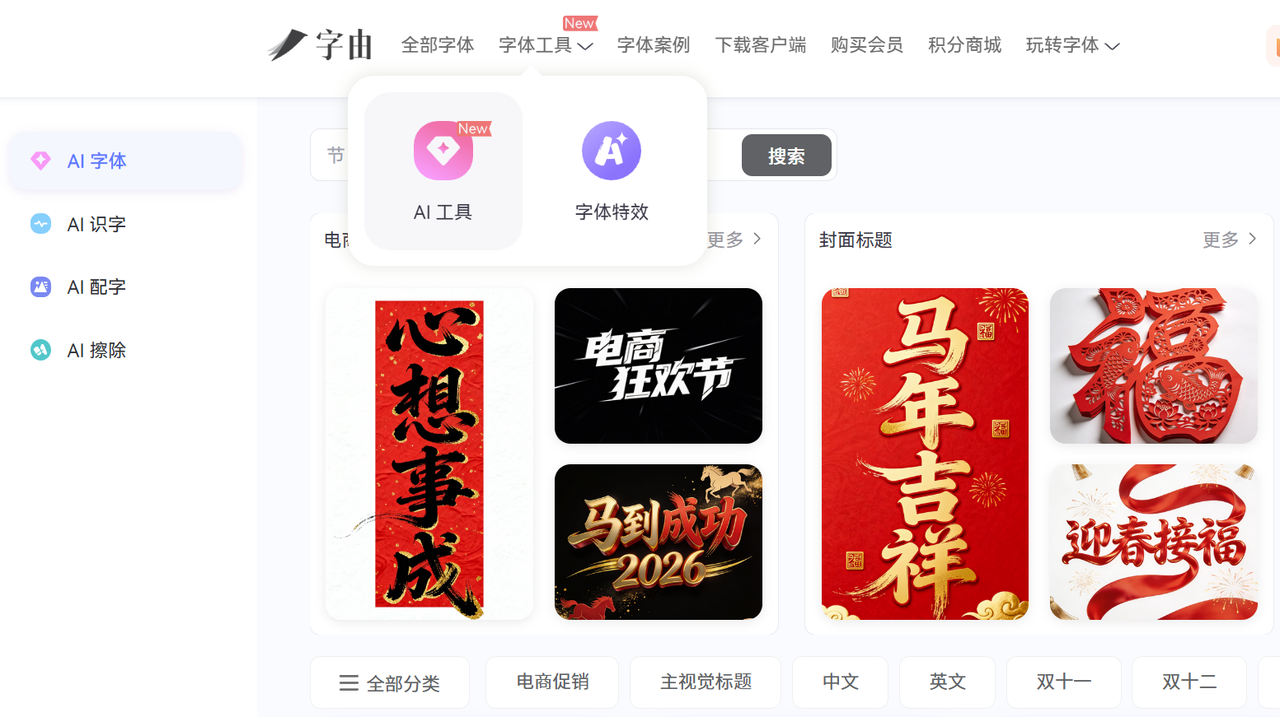This screenshot has width=1280, height=717.
Task: Go to 字体案例 page
Action: click(x=653, y=45)
